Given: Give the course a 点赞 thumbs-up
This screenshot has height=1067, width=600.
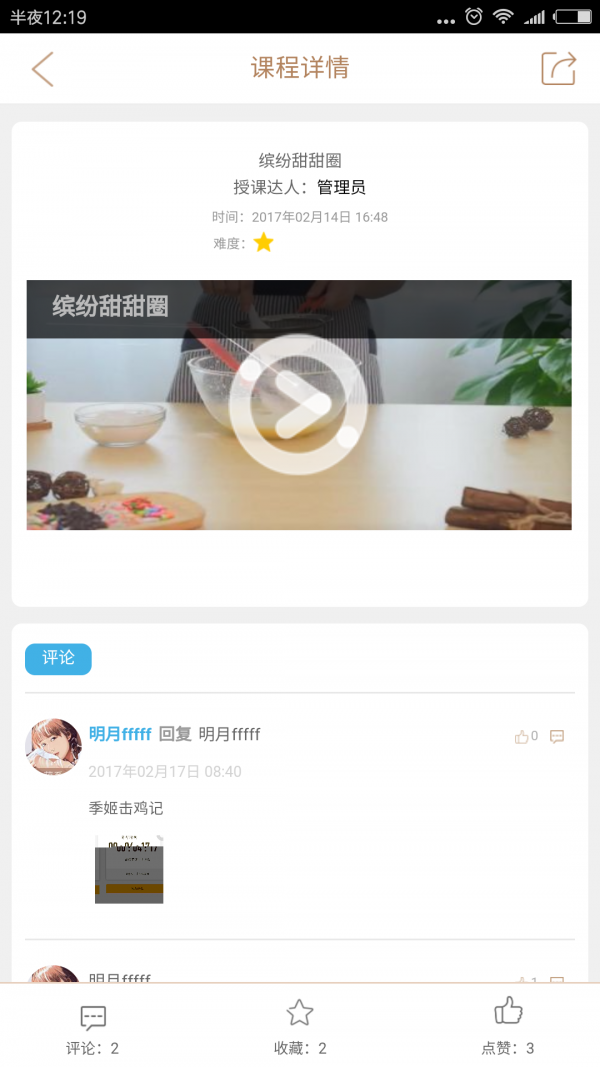Looking at the screenshot, I should [508, 1029].
